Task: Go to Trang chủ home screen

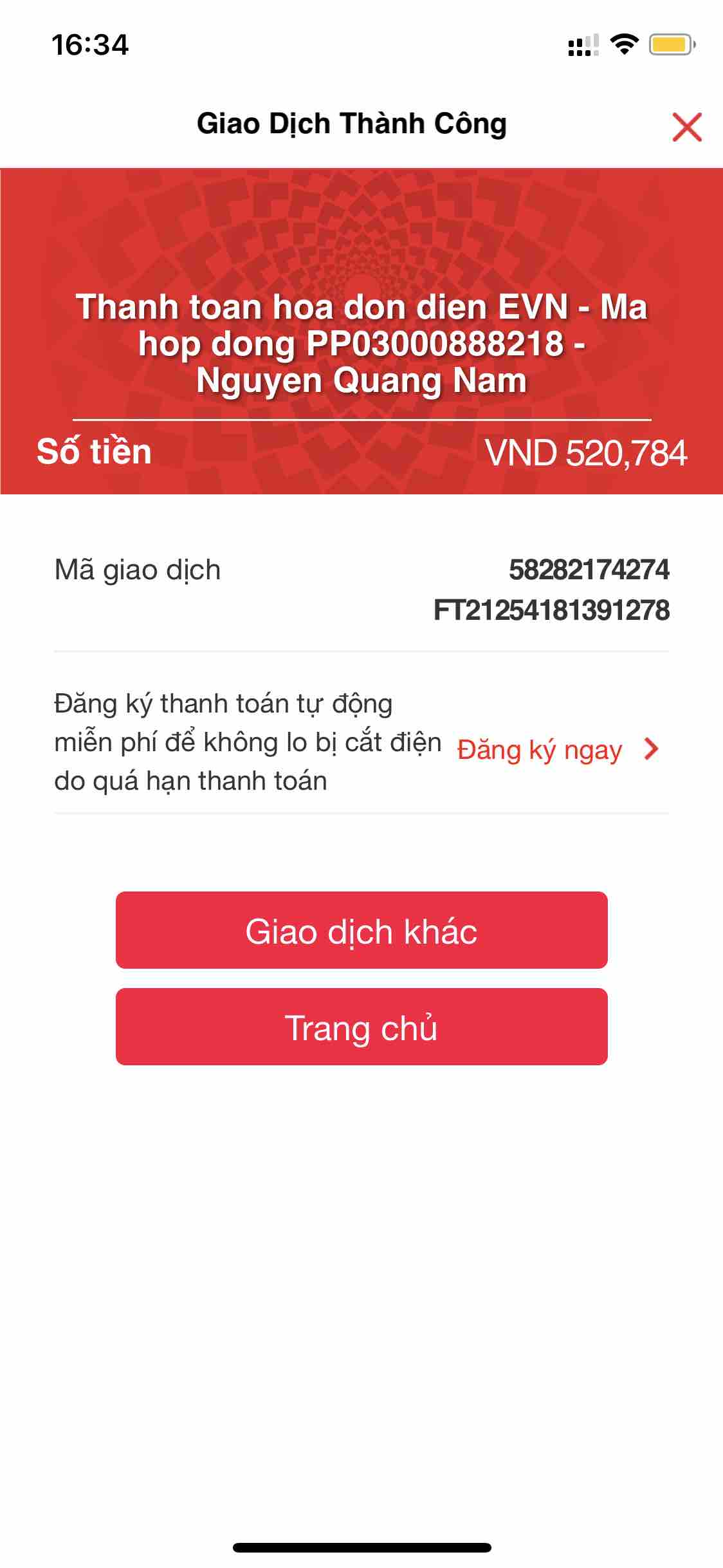Action: click(x=361, y=1027)
